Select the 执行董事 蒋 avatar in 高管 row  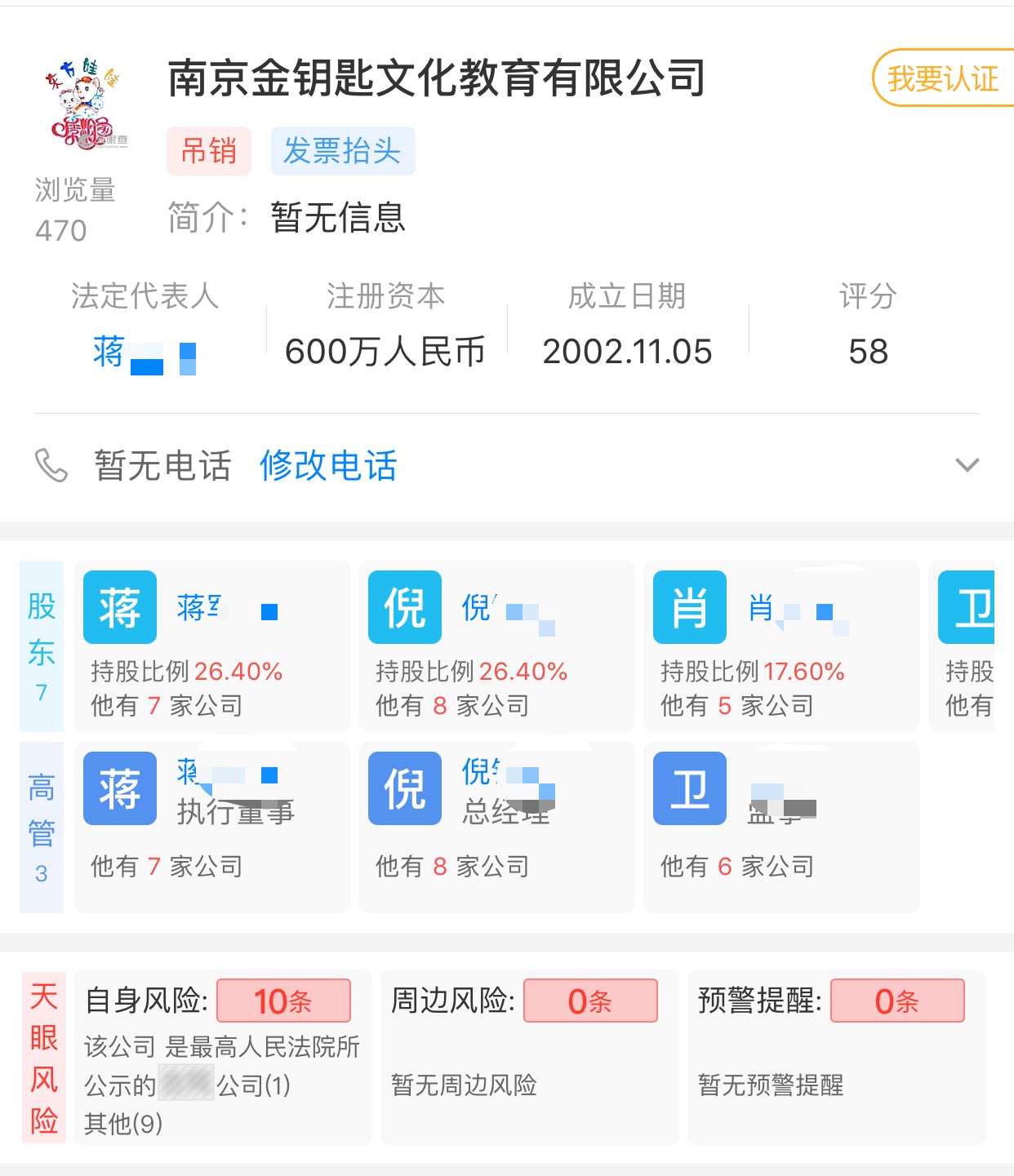pos(119,788)
